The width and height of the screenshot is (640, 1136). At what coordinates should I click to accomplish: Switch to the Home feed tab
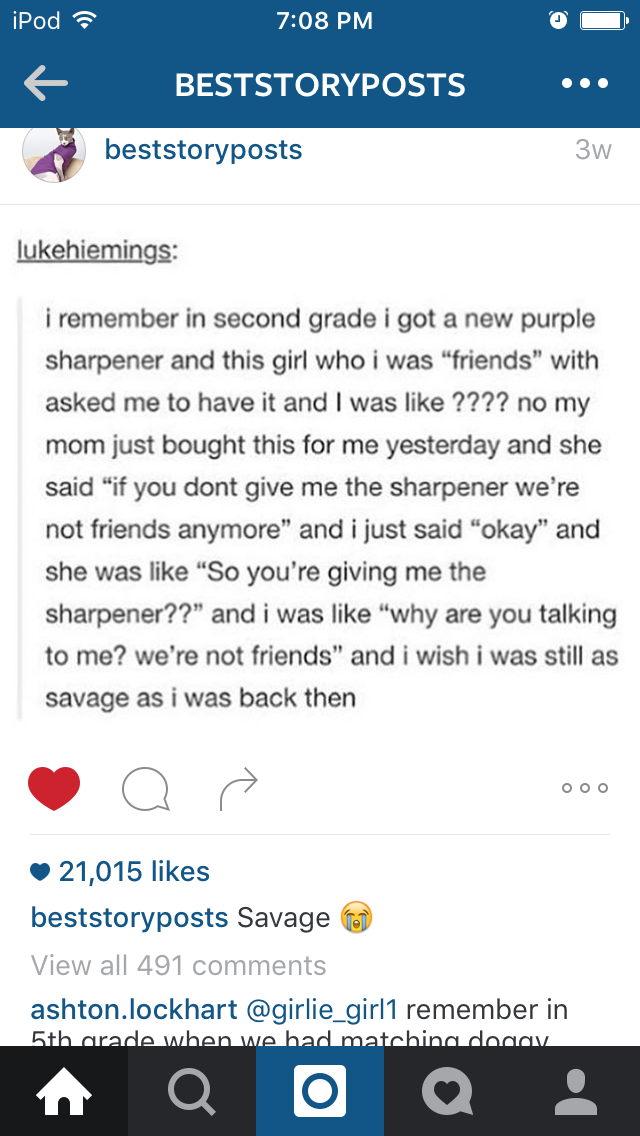64,1092
